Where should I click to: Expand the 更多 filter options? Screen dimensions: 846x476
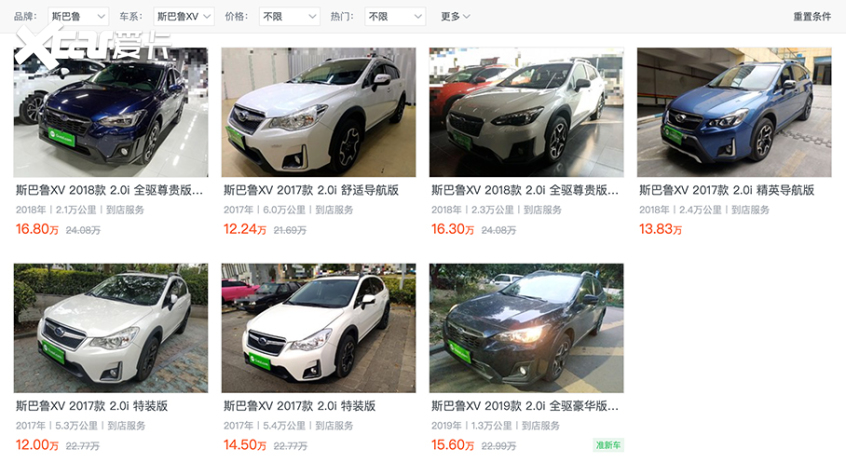(x=455, y=17)
